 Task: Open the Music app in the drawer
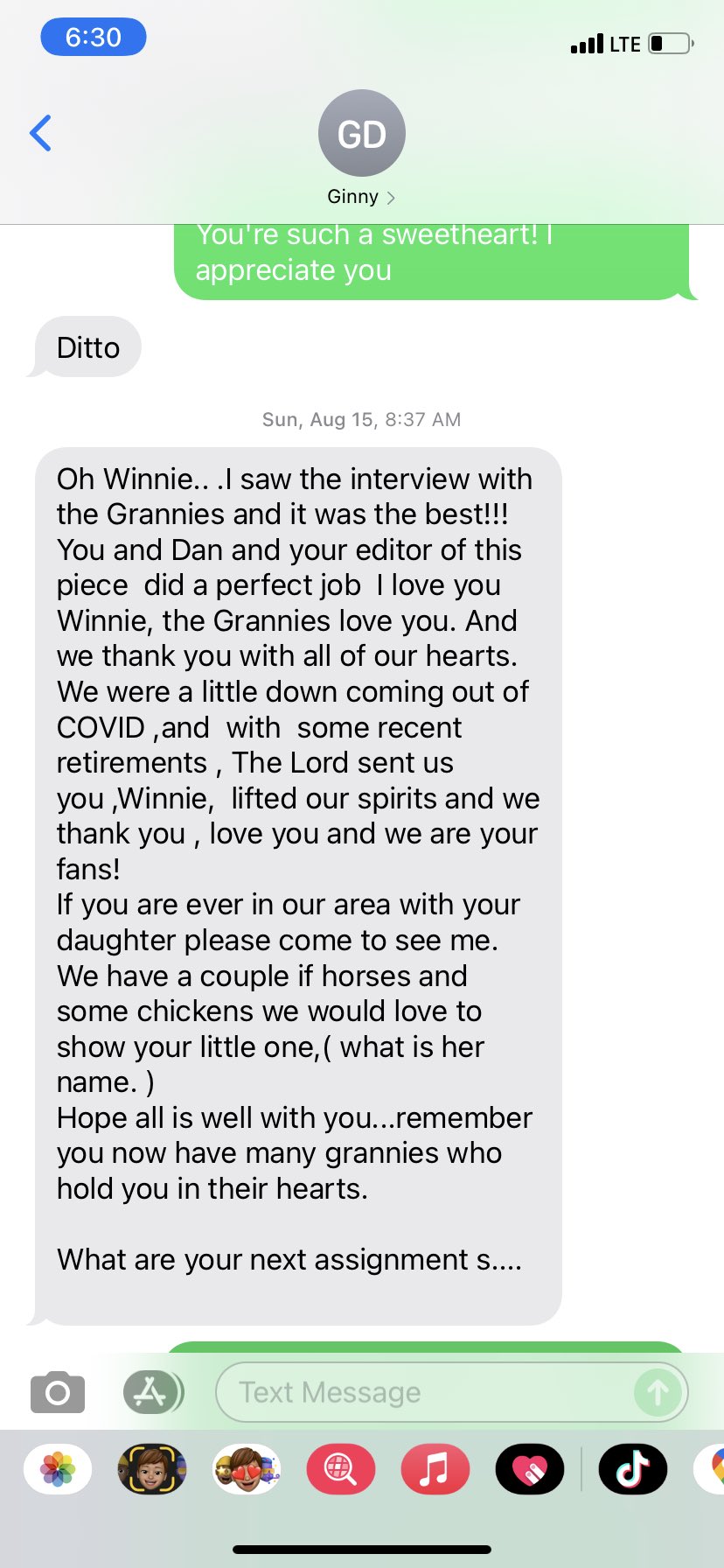435,1469
